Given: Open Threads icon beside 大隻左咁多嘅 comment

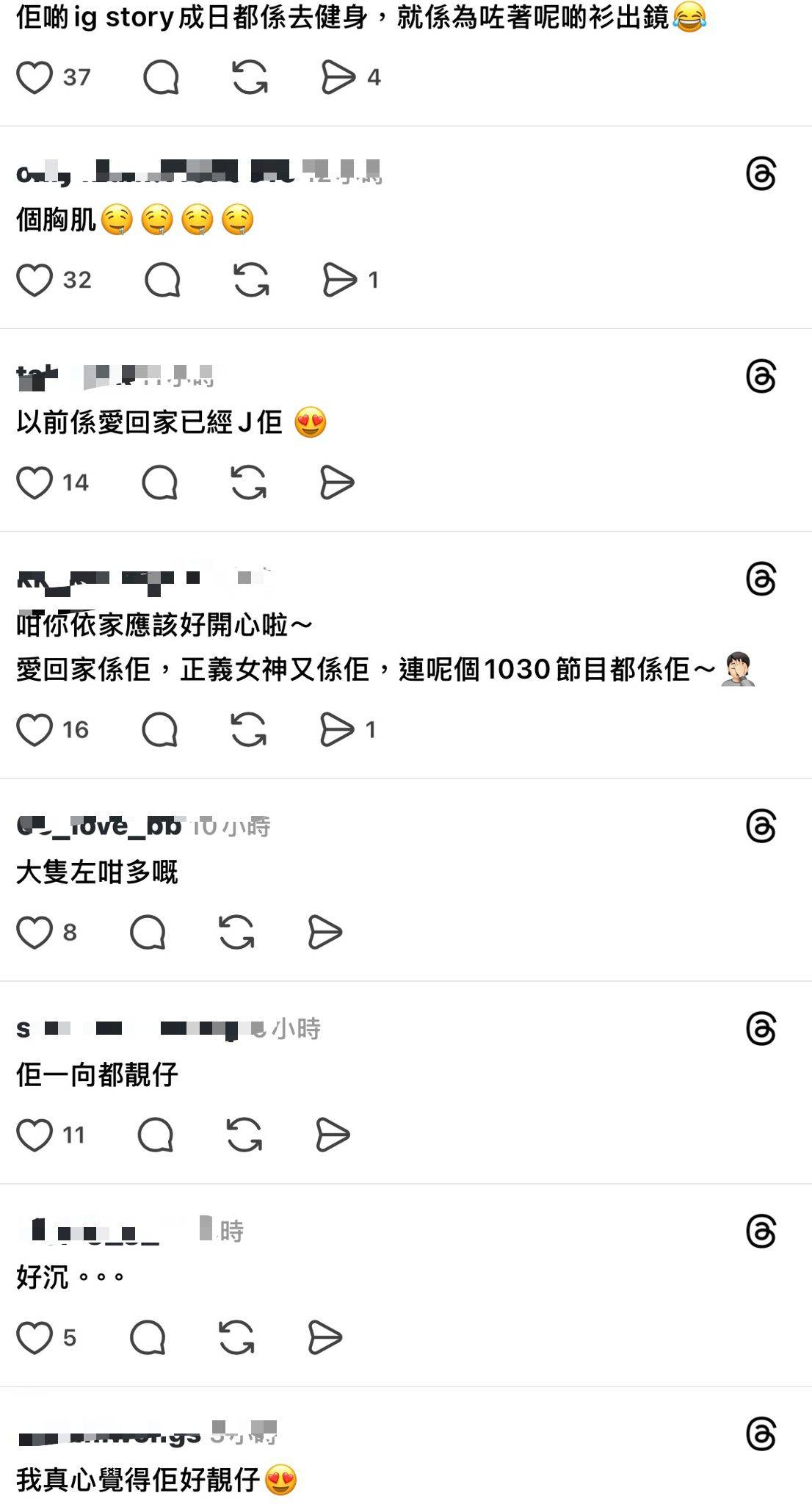Looking at the screenshot, I should (761, 826).
